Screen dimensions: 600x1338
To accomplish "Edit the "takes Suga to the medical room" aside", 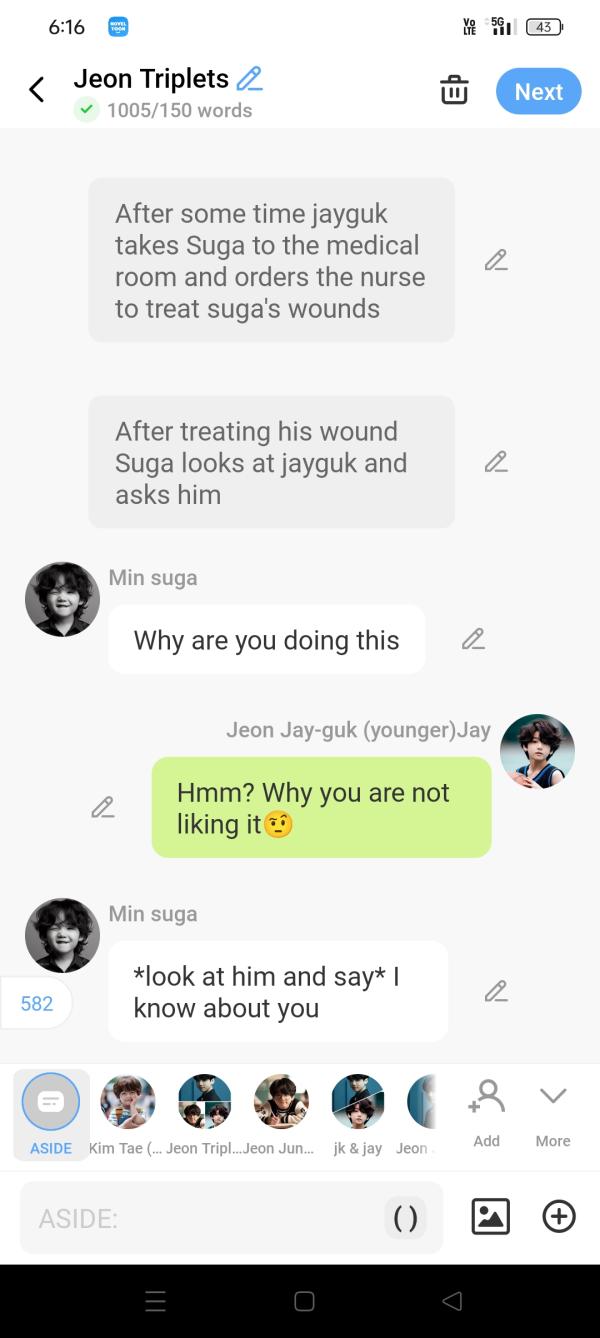I will (x=496, y=260).
